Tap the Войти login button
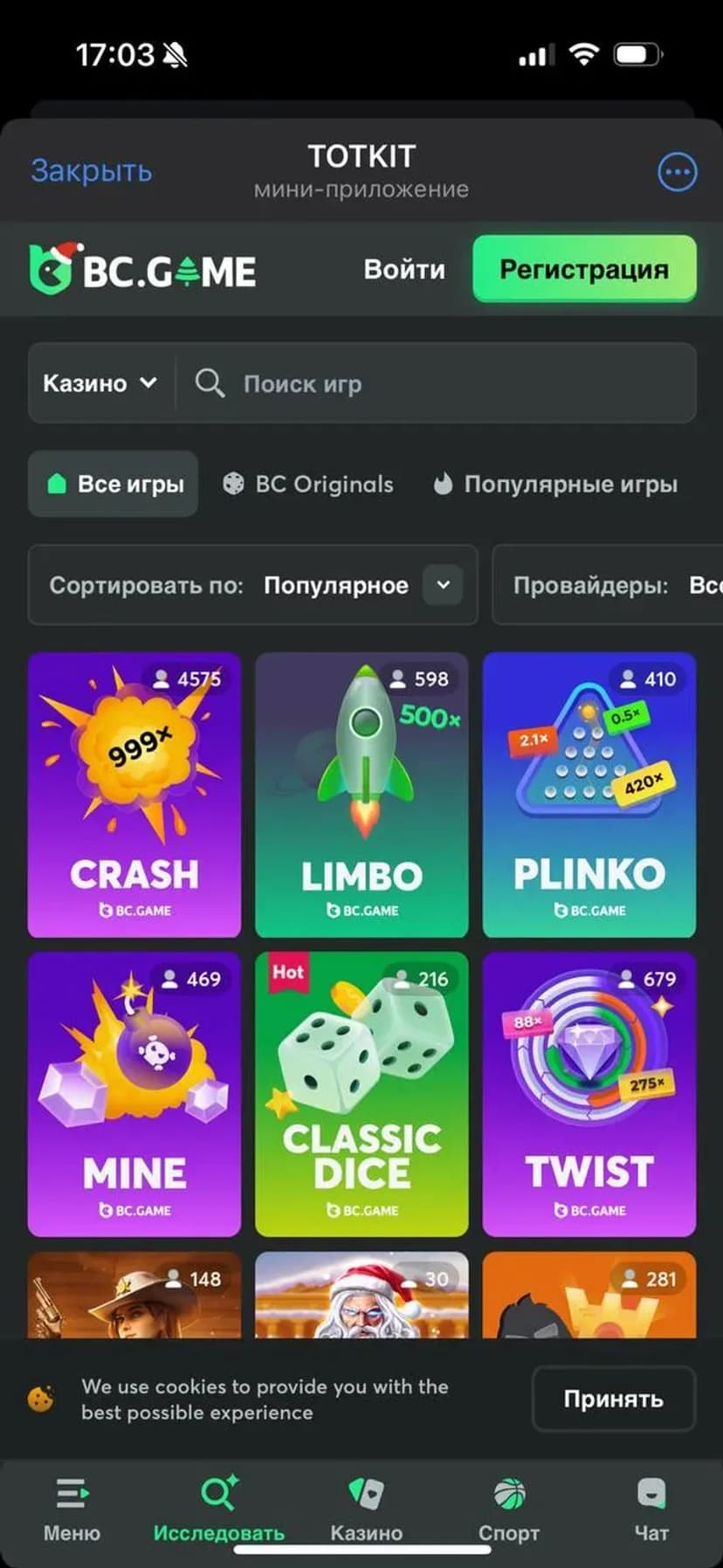The image size is (723, 1568). coord(404,270)
